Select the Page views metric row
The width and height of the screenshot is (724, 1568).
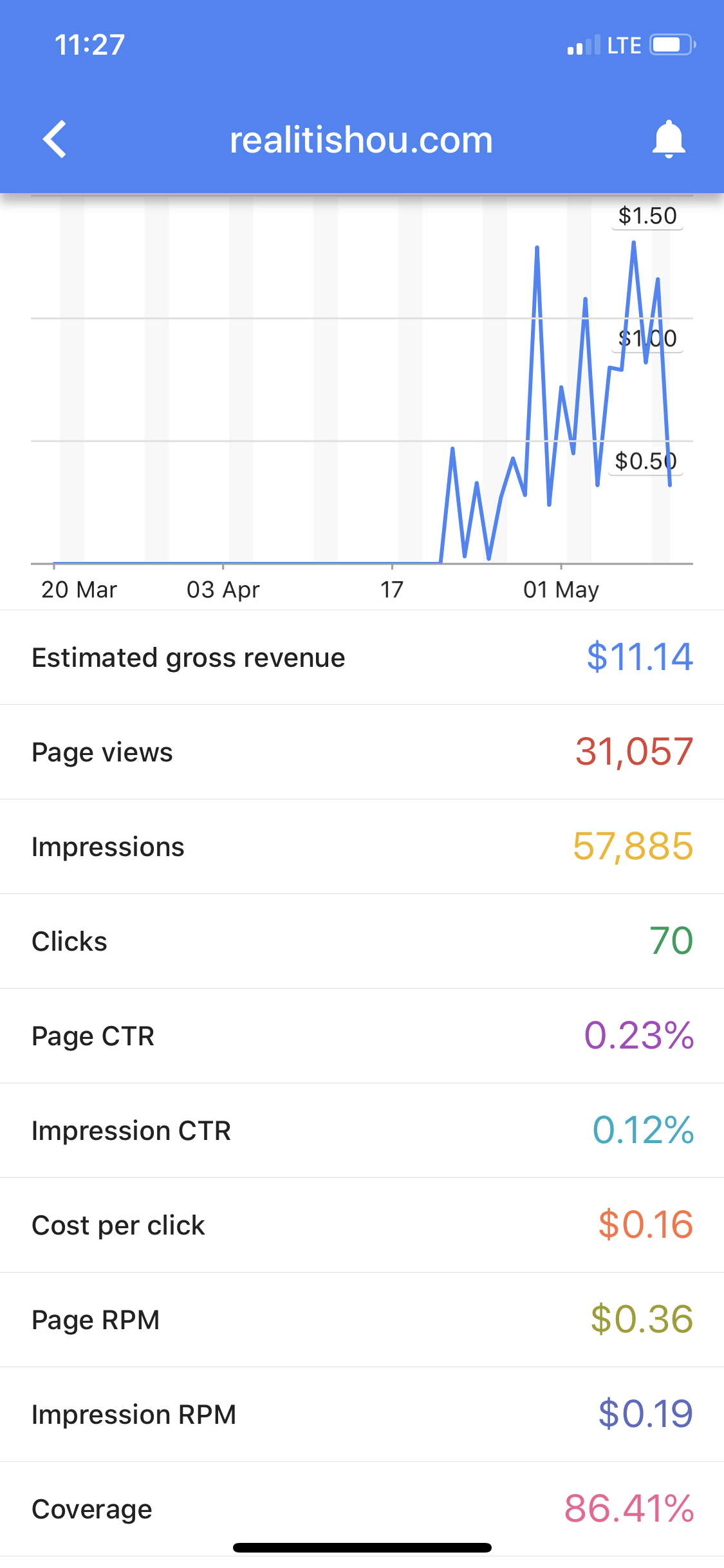click(x=362, y=752)
